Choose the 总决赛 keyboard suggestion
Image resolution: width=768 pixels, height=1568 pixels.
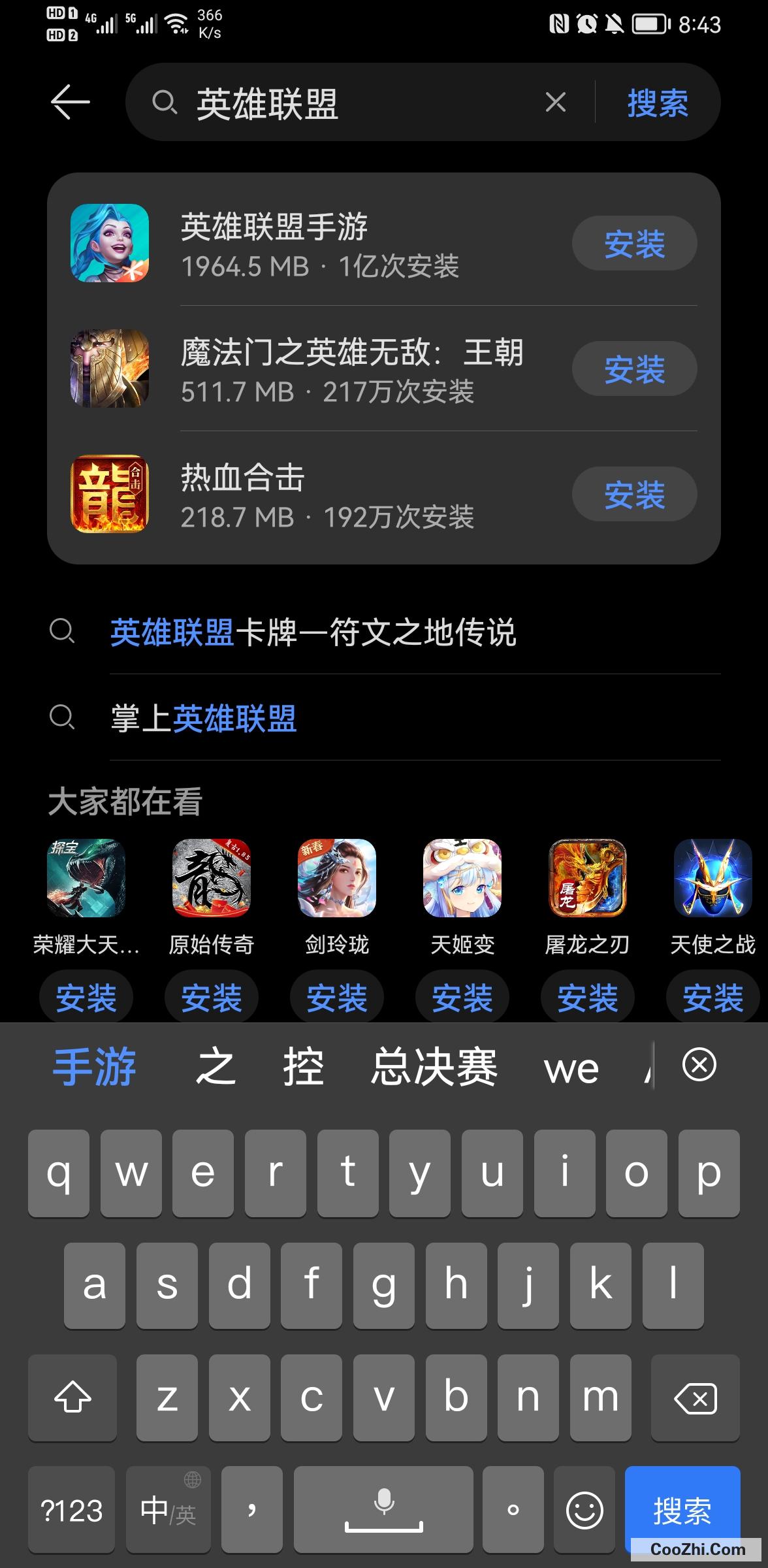[435, 1065]
